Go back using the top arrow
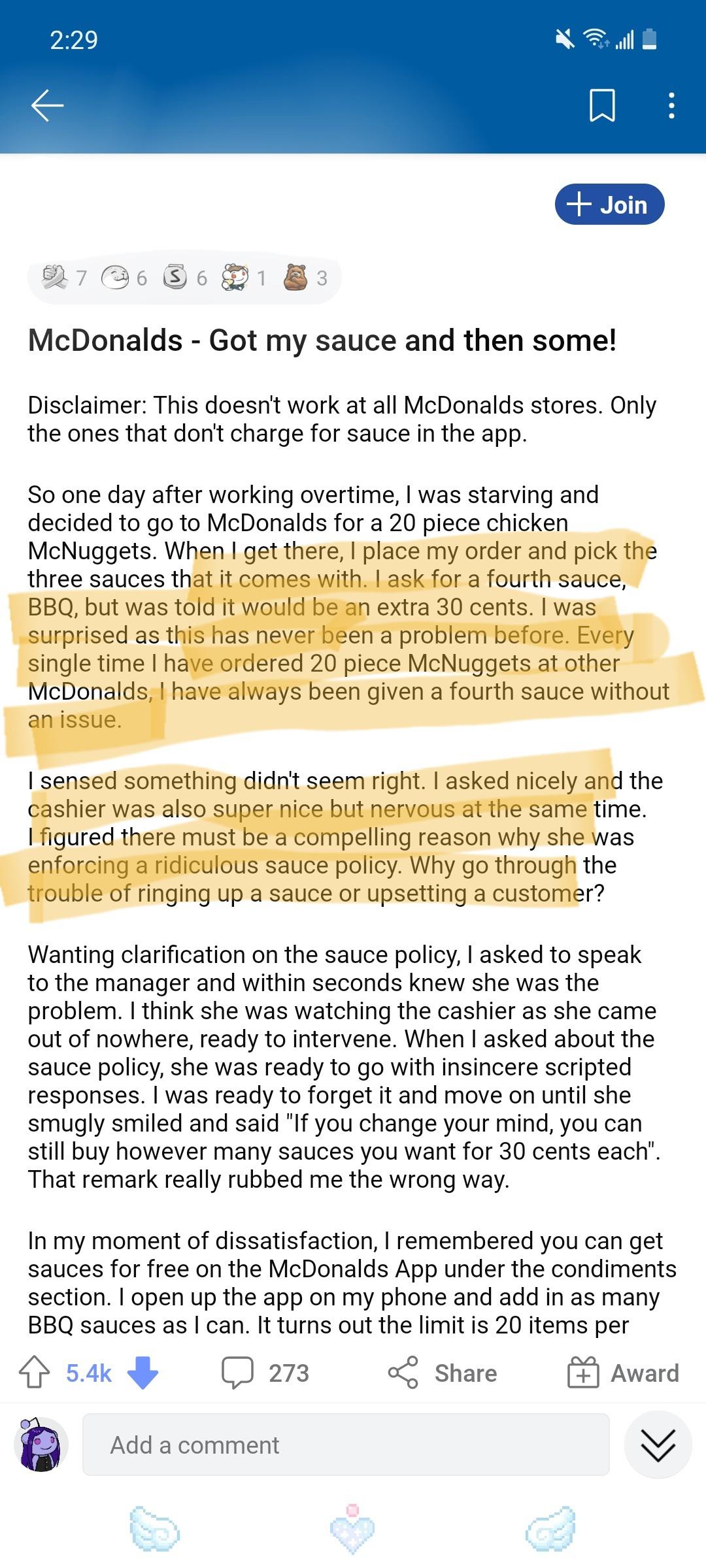Viewport: 706px width, 1568px height. point(48,105)
